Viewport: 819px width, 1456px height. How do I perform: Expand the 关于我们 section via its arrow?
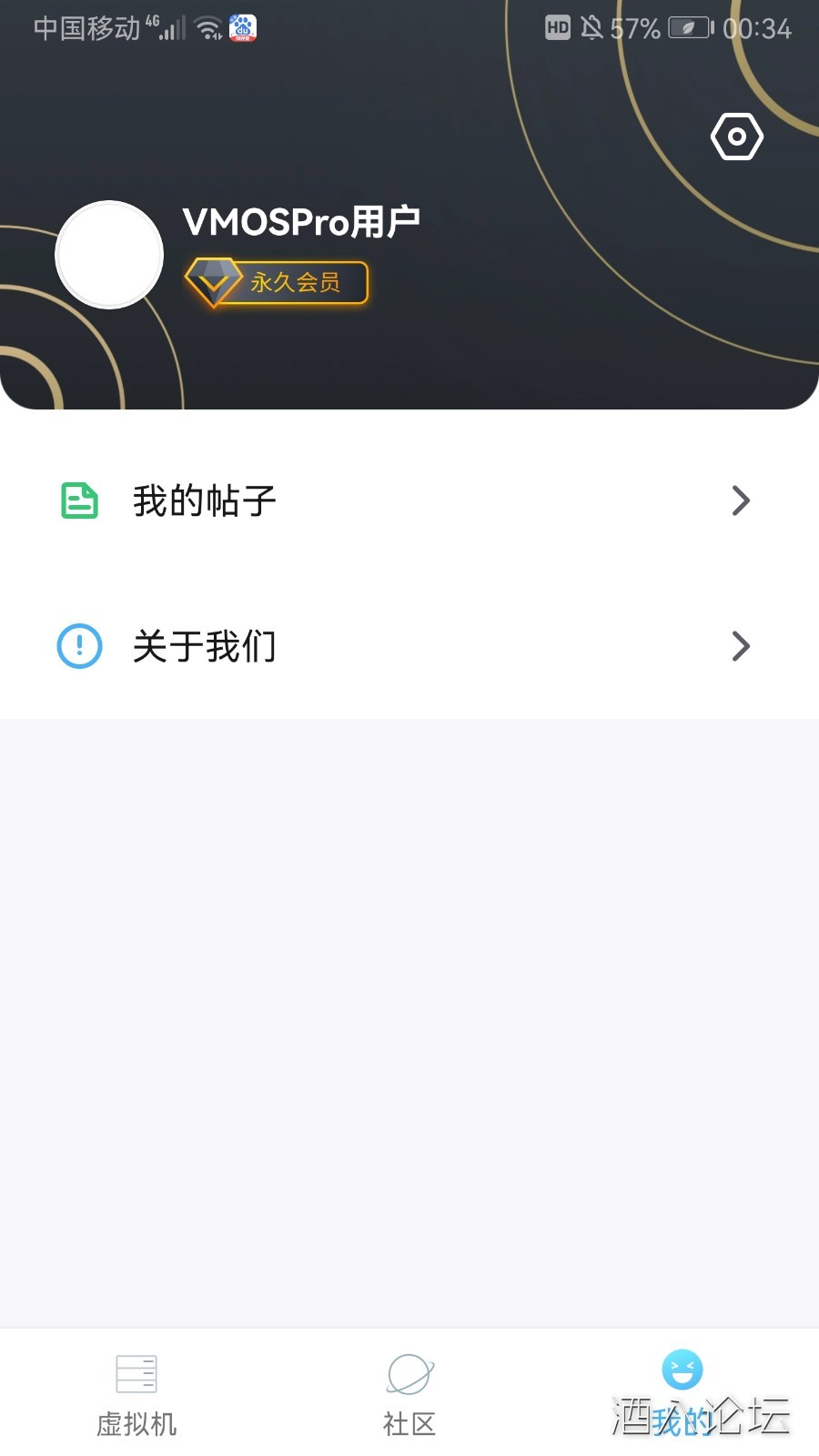tap(740, 646)
